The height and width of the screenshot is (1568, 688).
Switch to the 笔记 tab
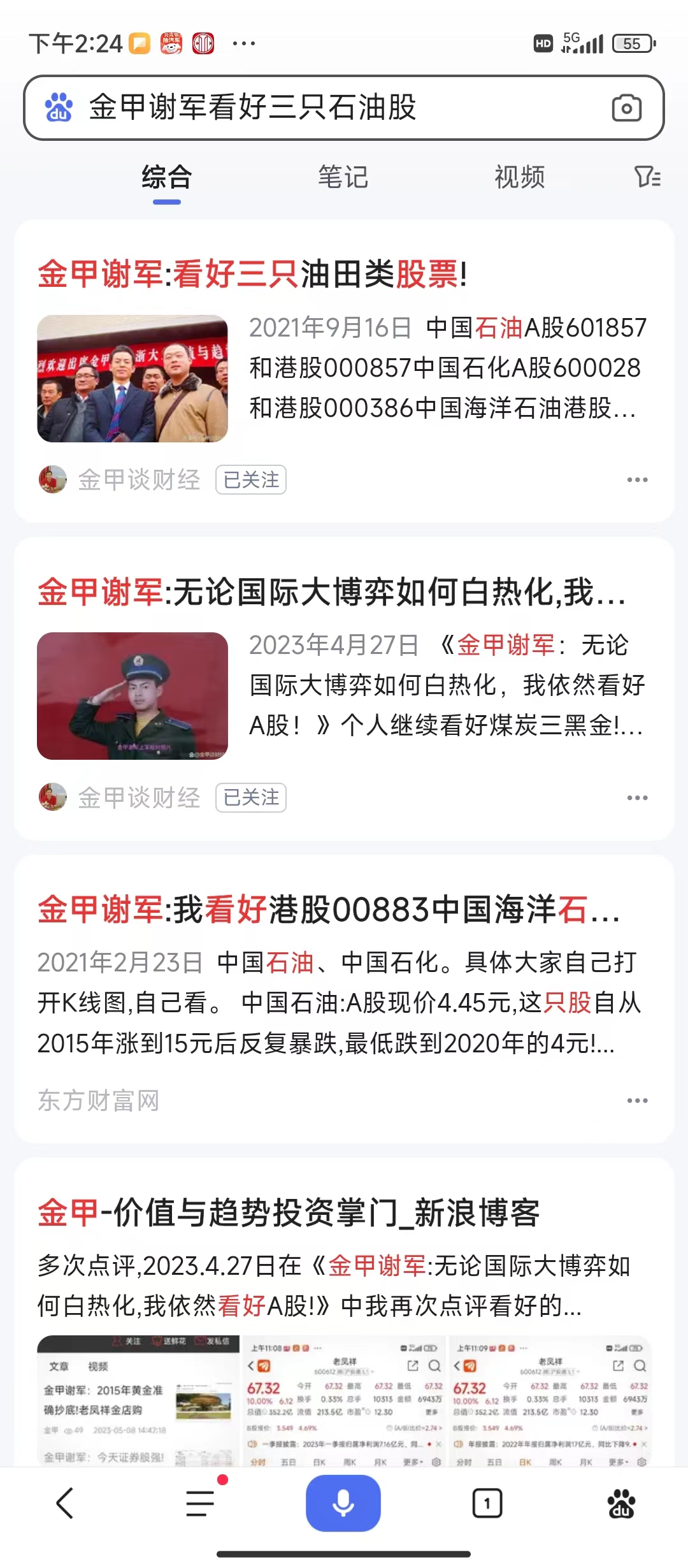tap(343, 177)
